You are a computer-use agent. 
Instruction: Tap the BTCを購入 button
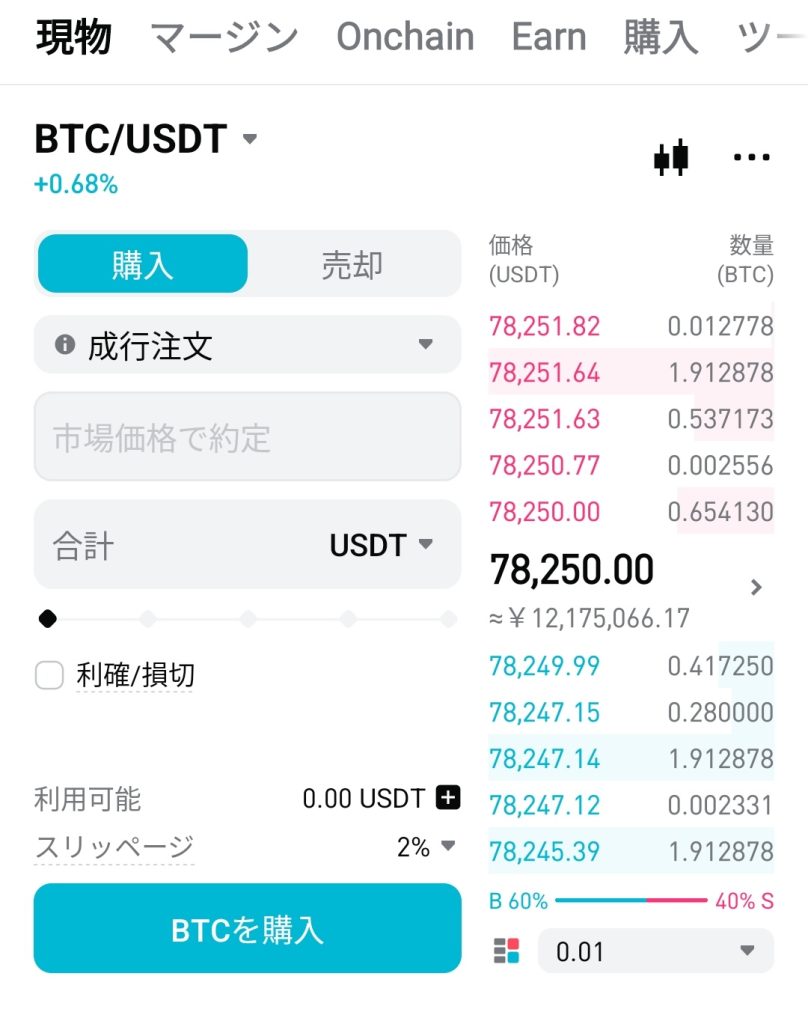click(x=247, y=929)
